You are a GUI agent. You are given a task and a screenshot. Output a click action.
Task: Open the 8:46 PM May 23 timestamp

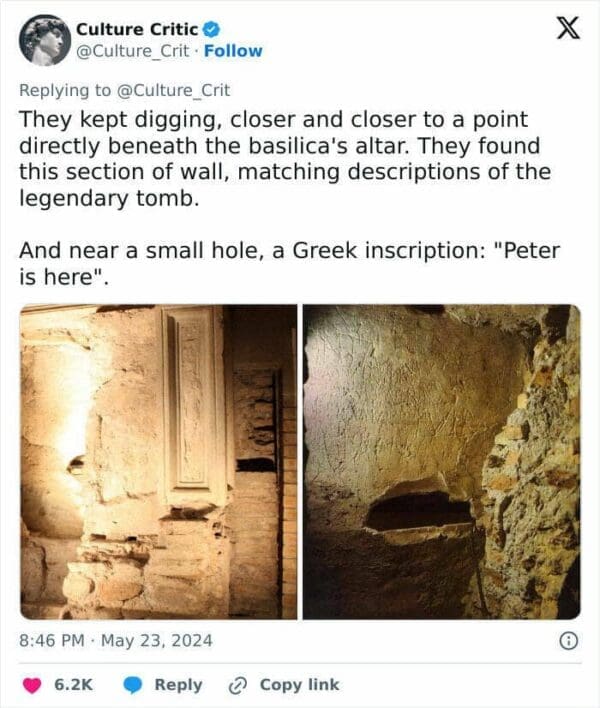[115, 640]
